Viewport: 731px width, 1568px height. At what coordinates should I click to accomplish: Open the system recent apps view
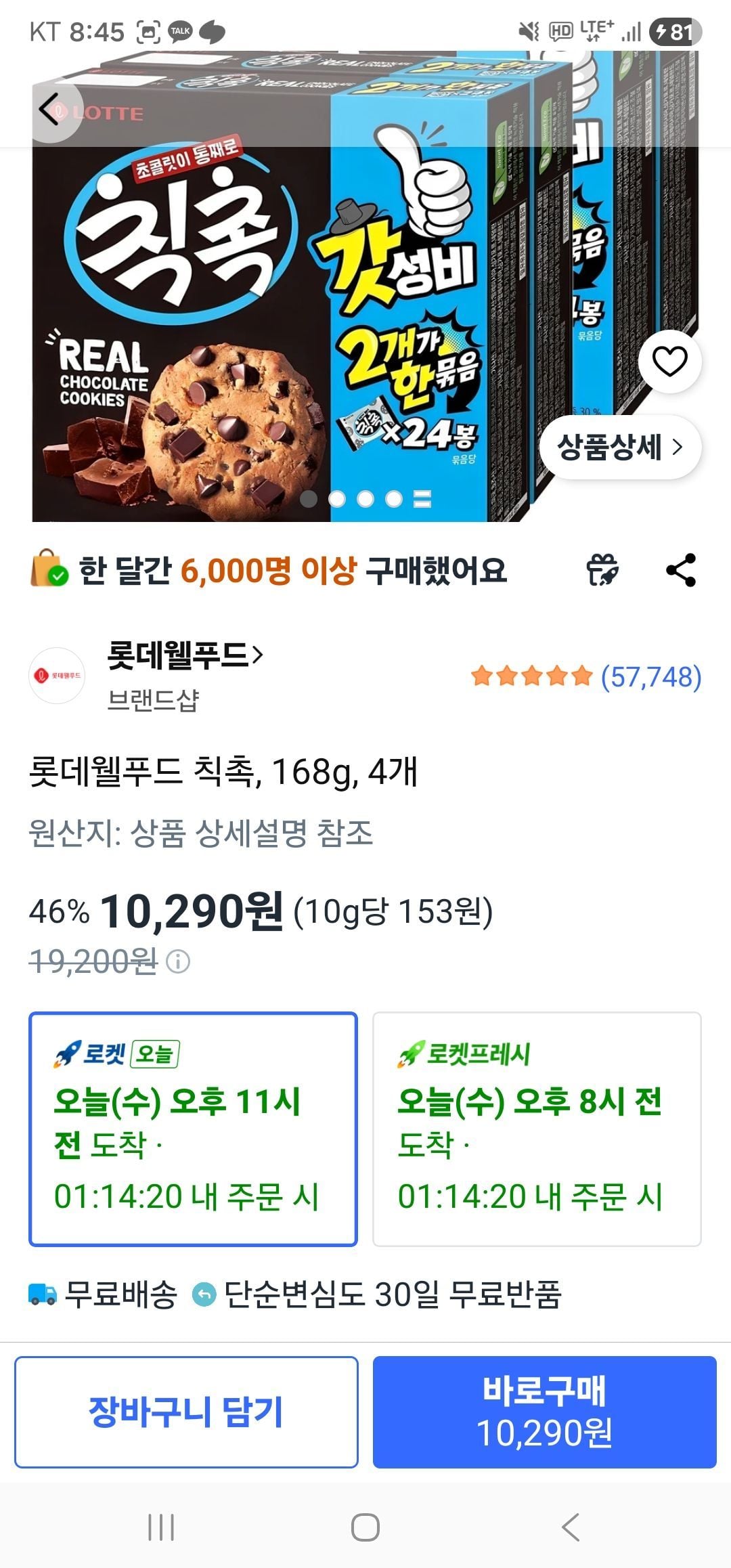click(161, 1527)
